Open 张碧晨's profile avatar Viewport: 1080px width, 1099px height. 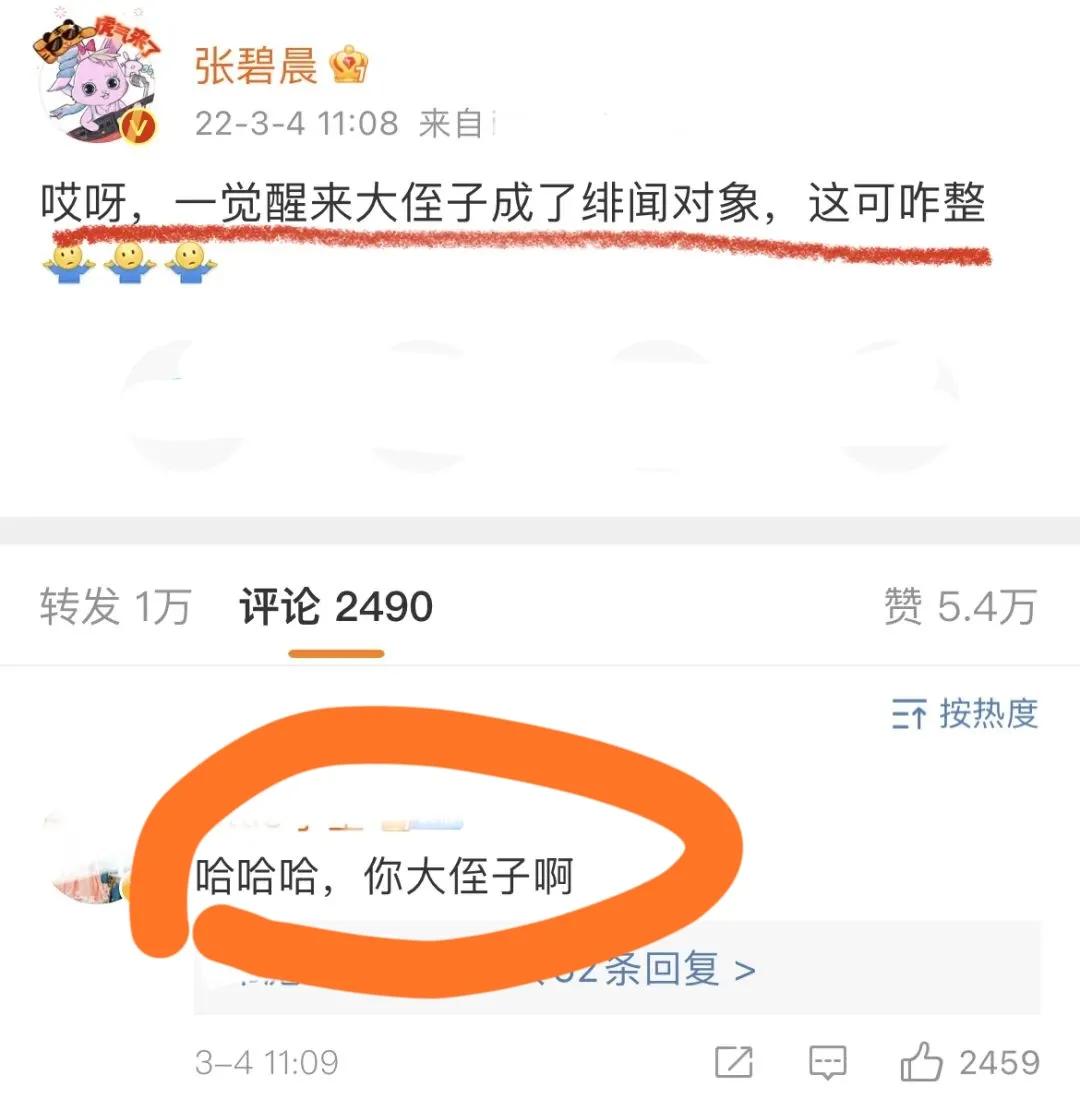coord(97,85)
